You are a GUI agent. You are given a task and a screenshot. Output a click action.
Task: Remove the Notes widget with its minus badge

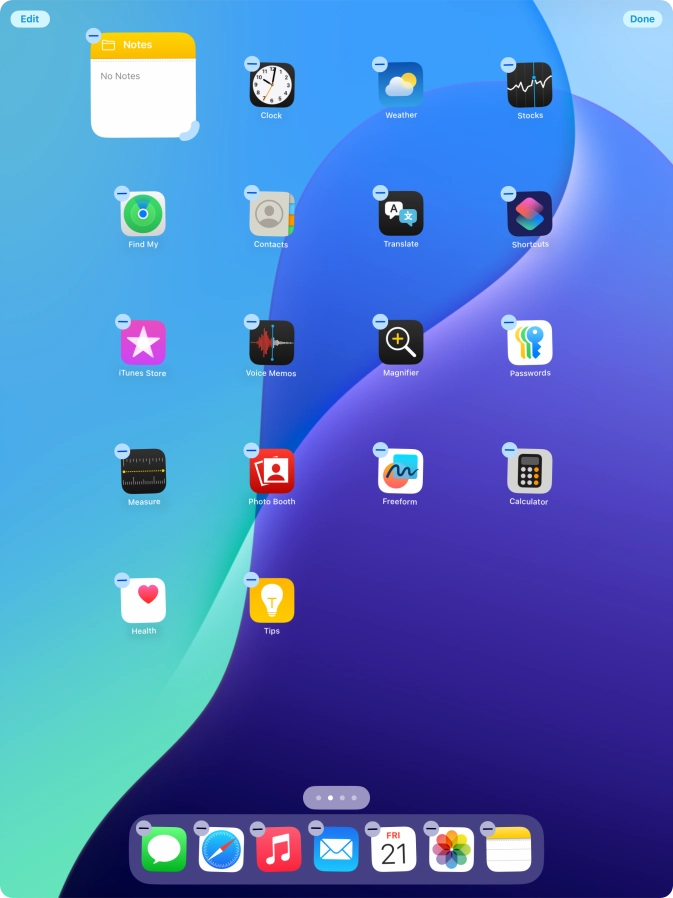coord(94,36)
